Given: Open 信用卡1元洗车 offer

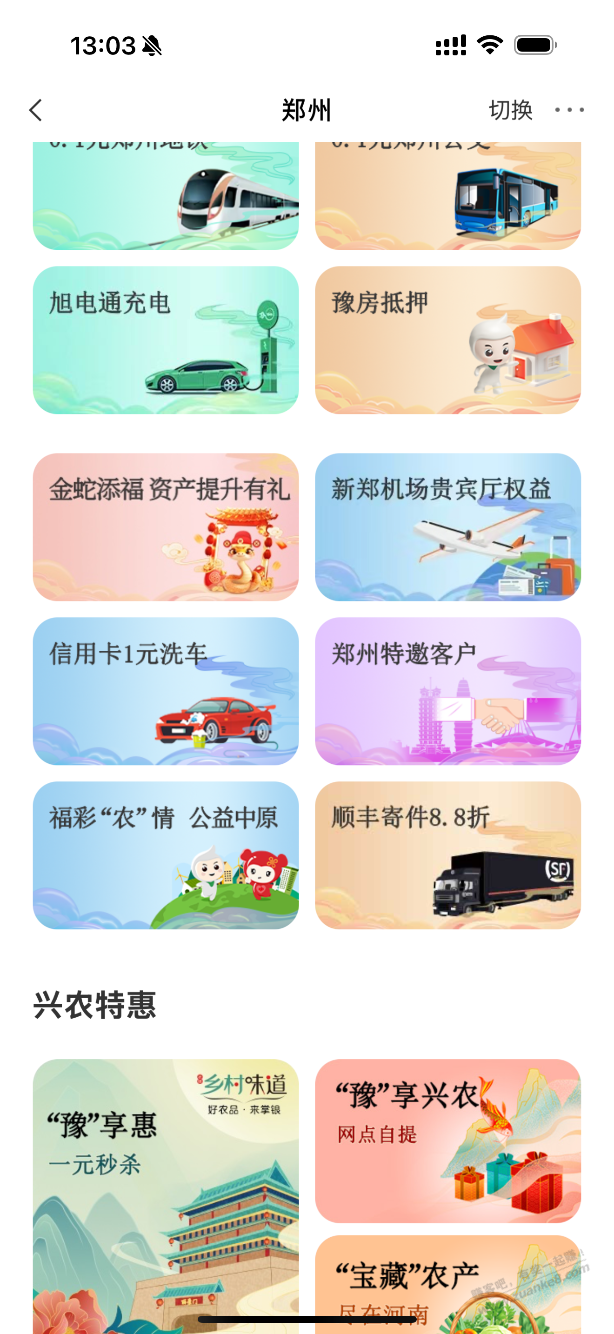Looking at the screenshot, I should coord(166,691).
